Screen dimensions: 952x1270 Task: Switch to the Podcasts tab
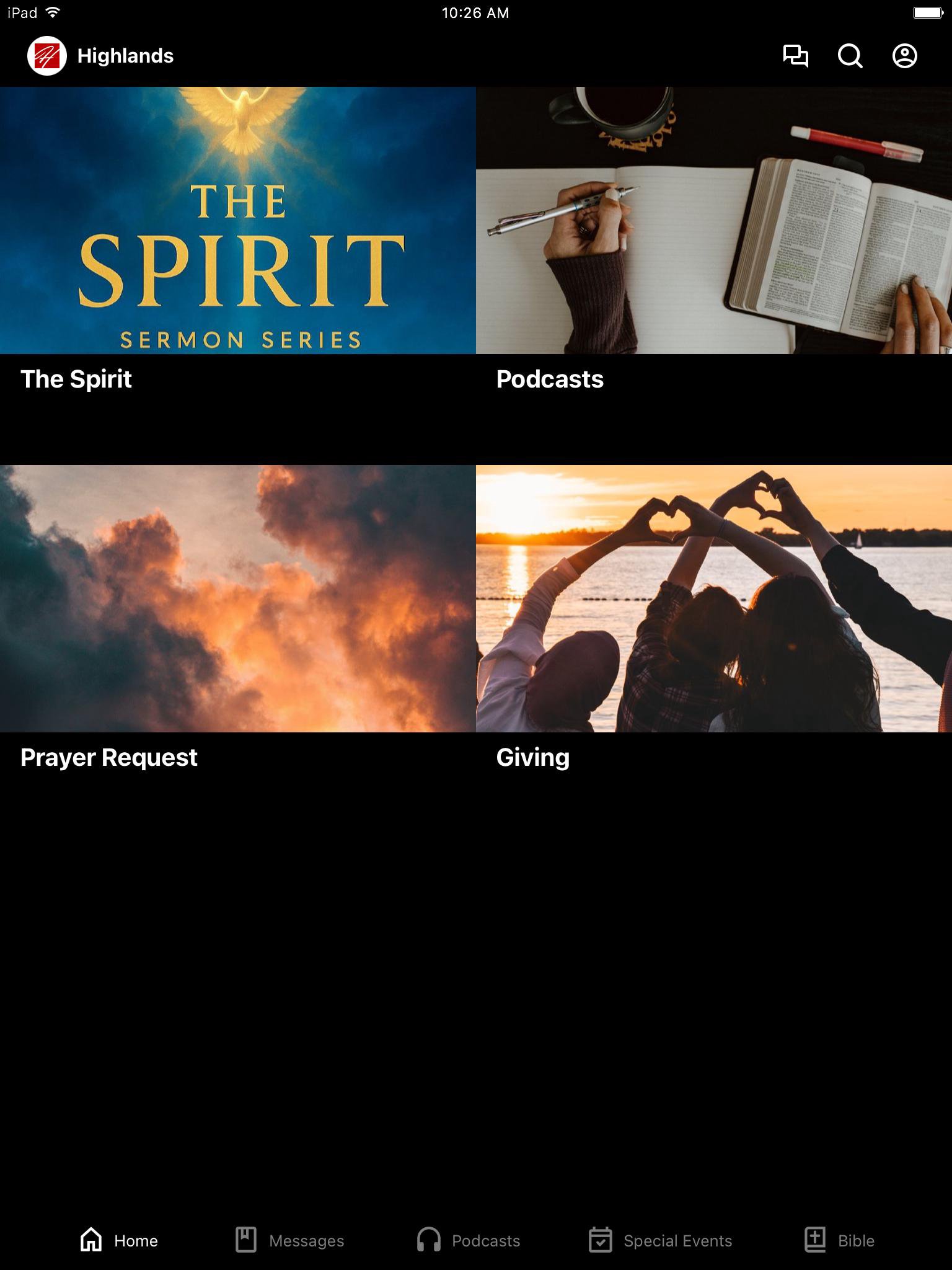(x=469, y=1240)
